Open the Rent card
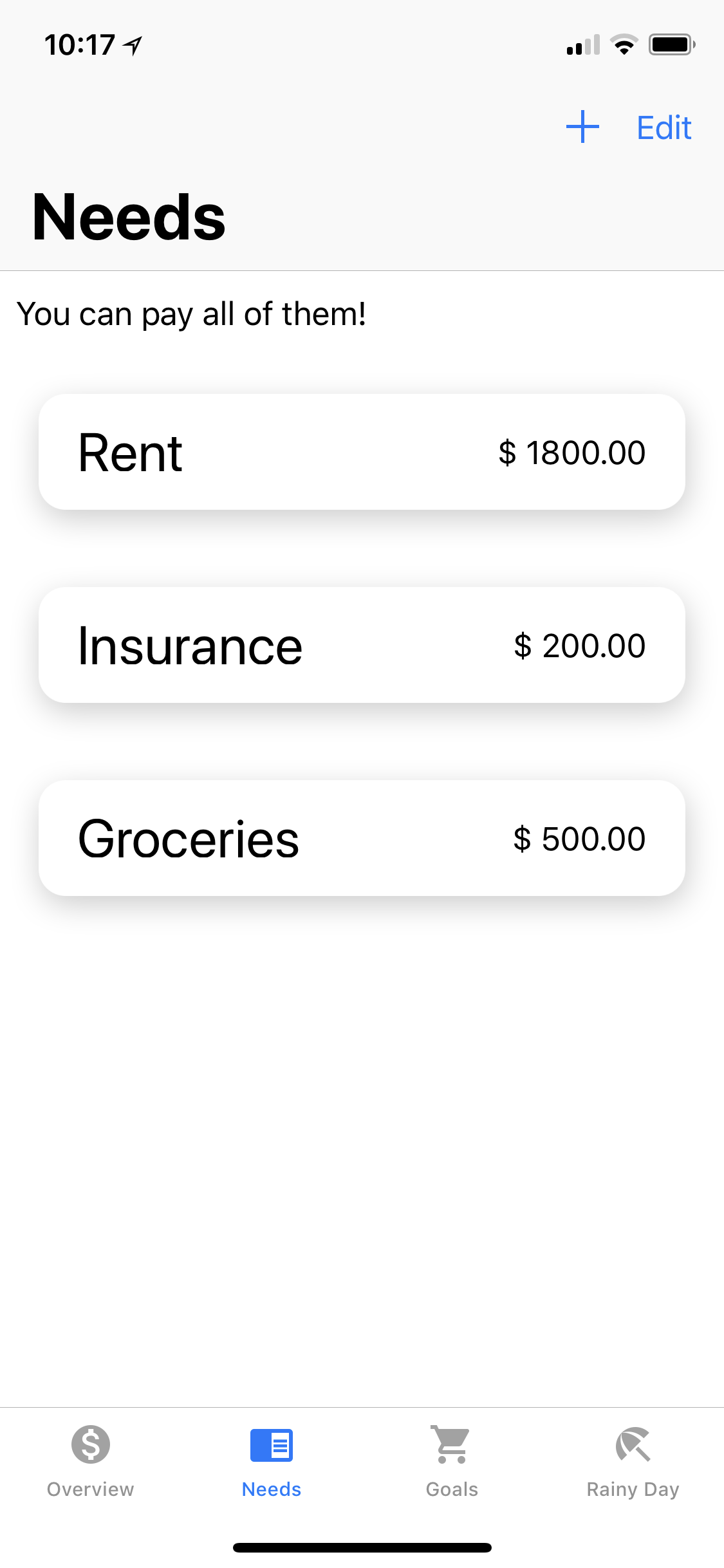Image resolution: width=724 pixels, height=1568 pixels. (362, 452)
